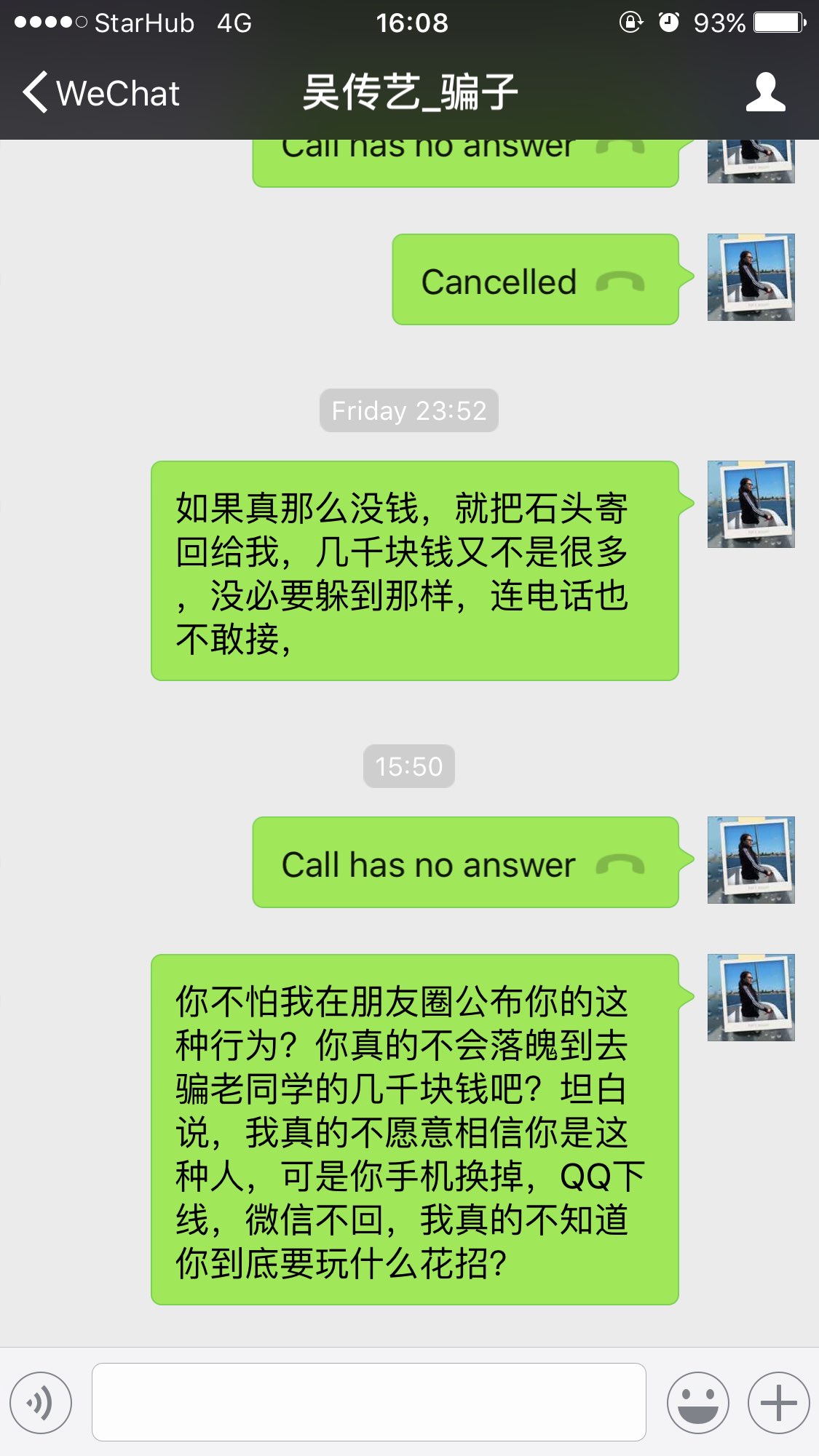Focus the message text field
This screenshot has width=819, height=1456.
(x=368, y=1402)
